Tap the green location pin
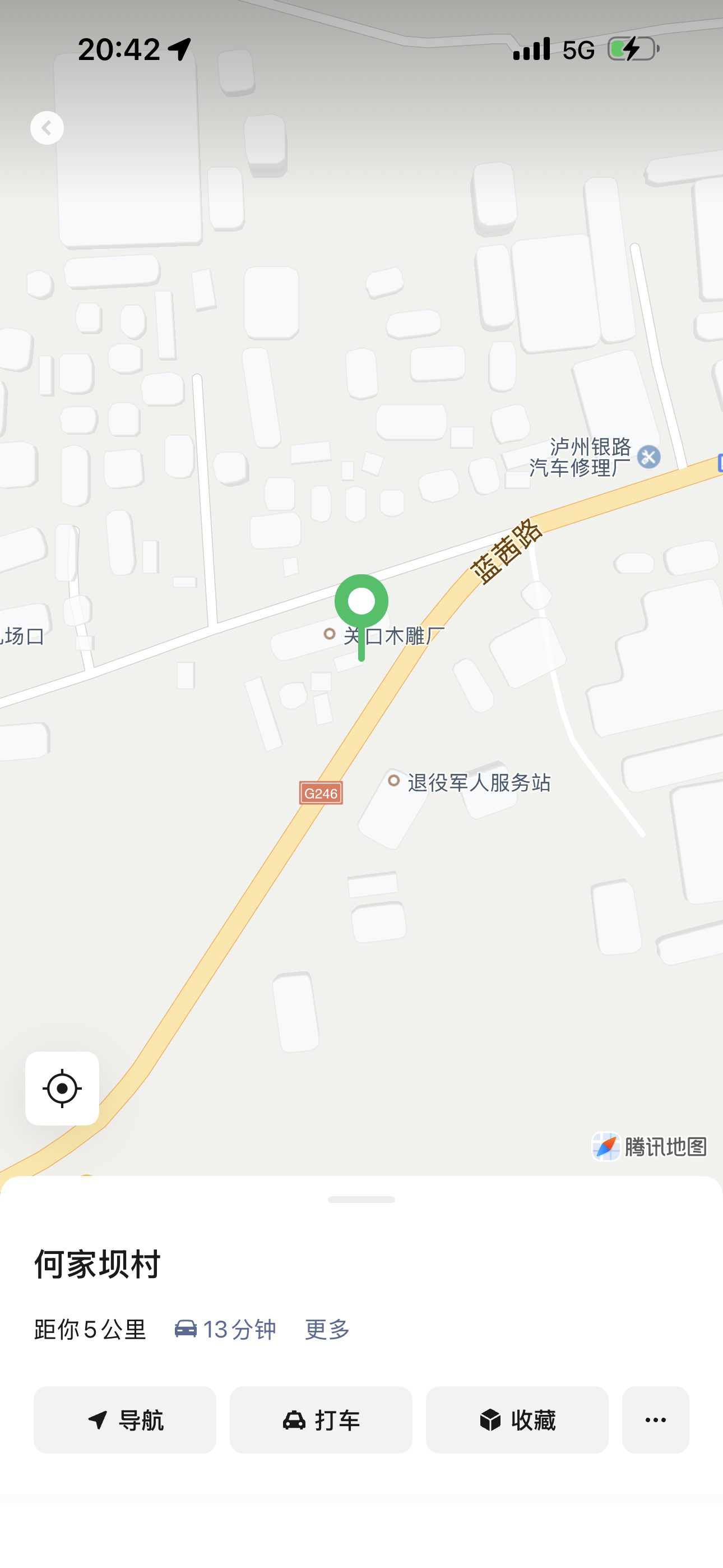The width and height of the screenshot is (723, 1568). click(361, 601)
